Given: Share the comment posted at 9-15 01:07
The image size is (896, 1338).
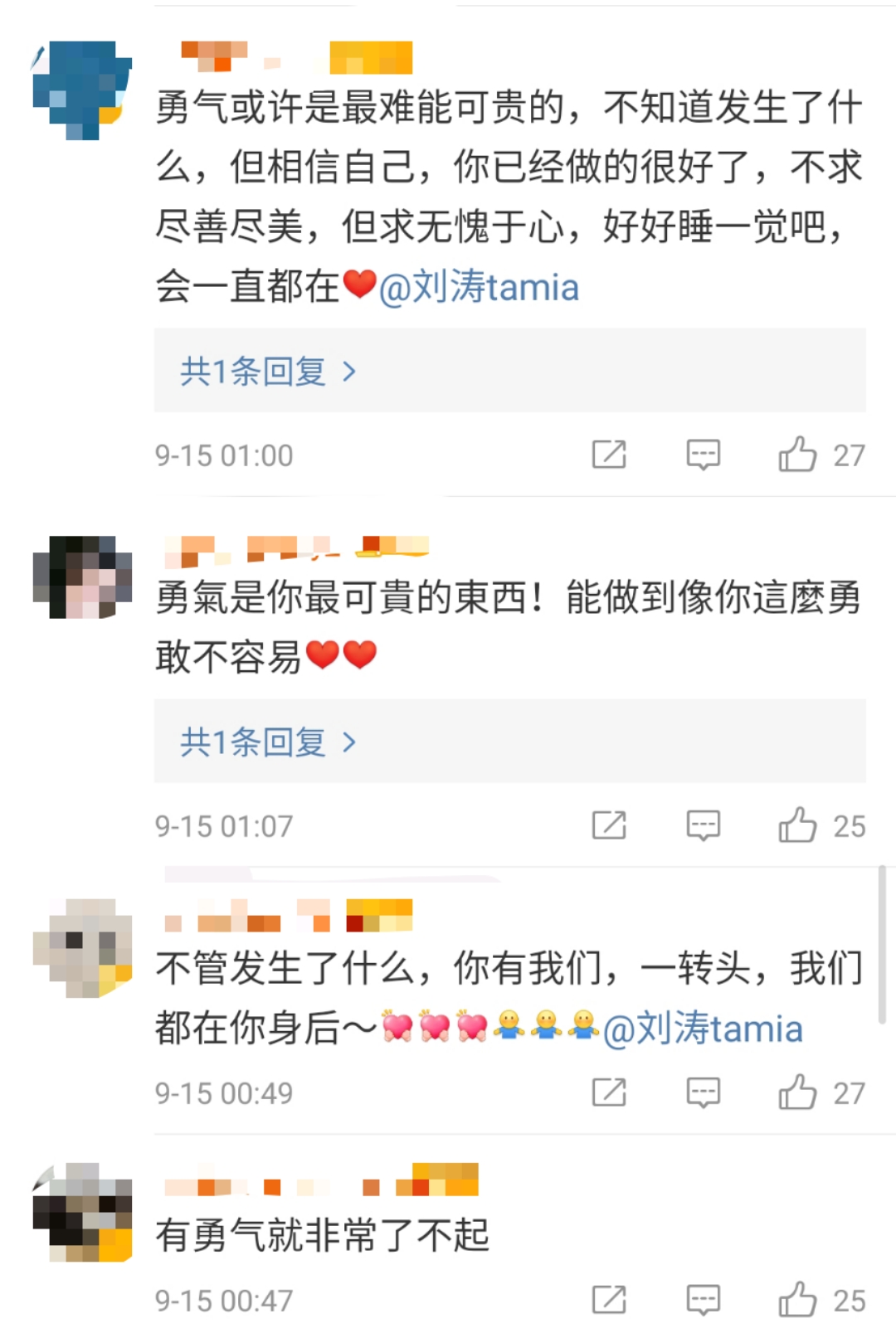Looking at the screenshot, I should coord(609,825).
